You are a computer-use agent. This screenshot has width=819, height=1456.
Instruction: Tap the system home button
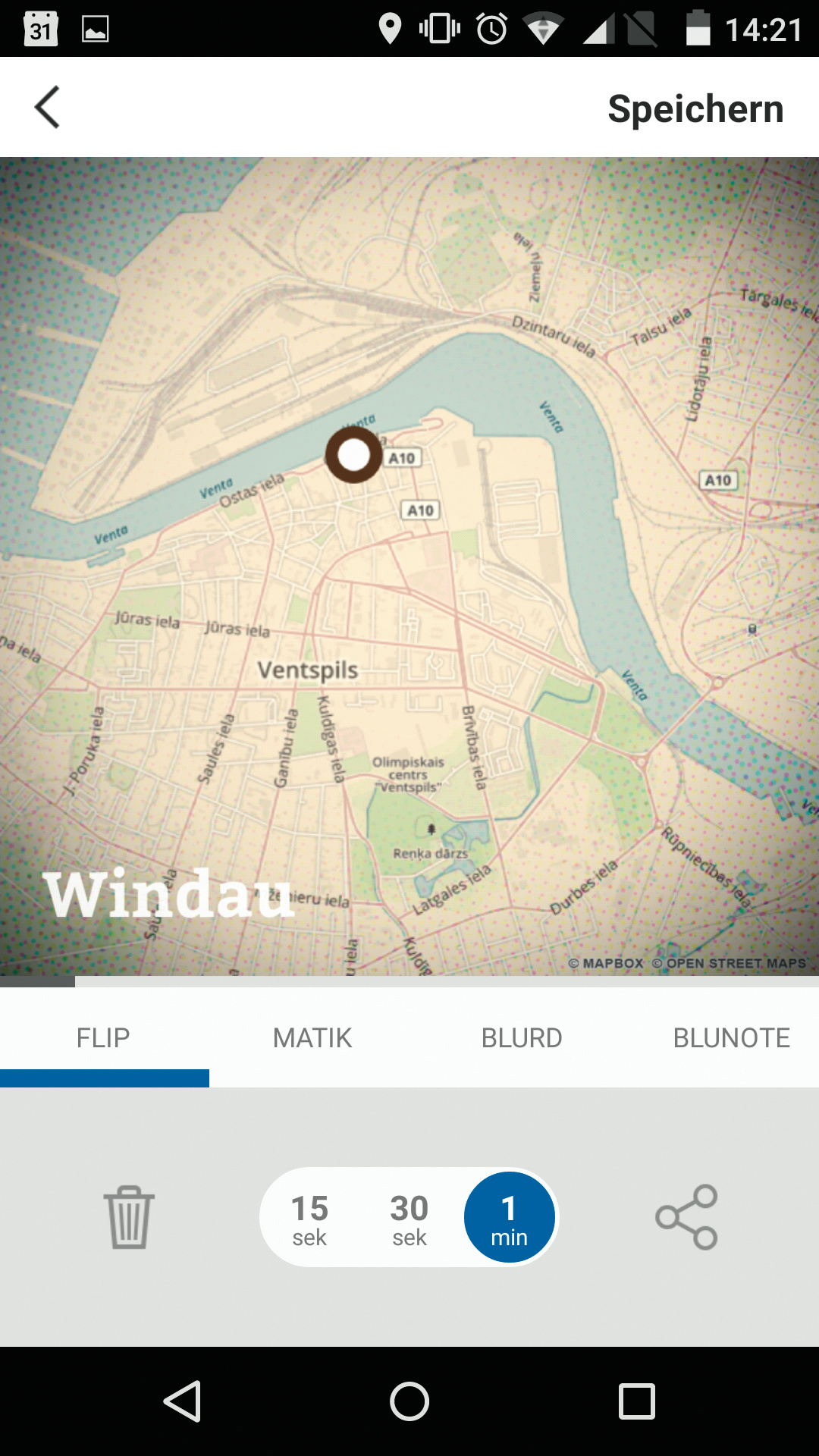409,1401
